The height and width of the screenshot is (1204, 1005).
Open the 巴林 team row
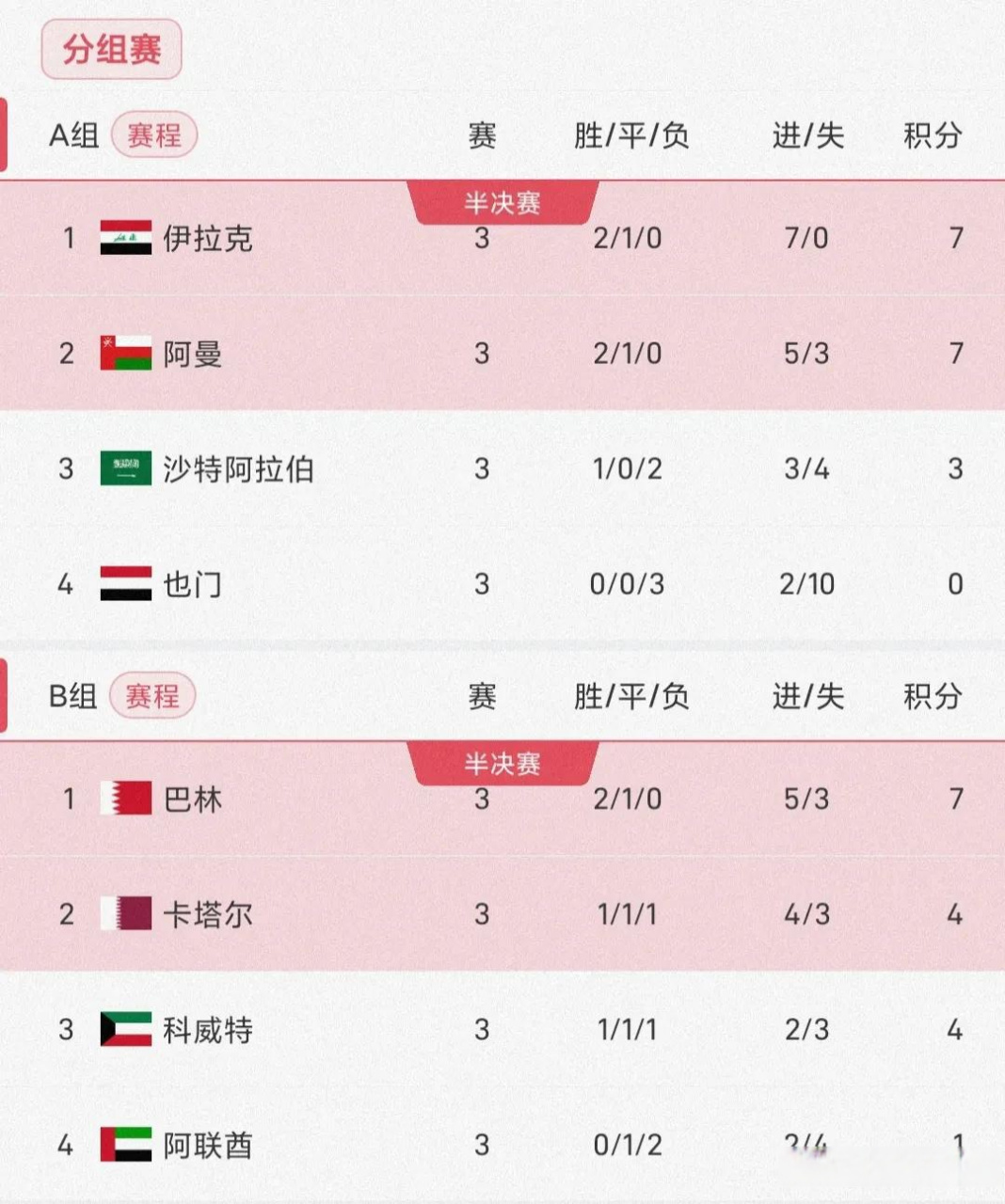coord(192,799)
